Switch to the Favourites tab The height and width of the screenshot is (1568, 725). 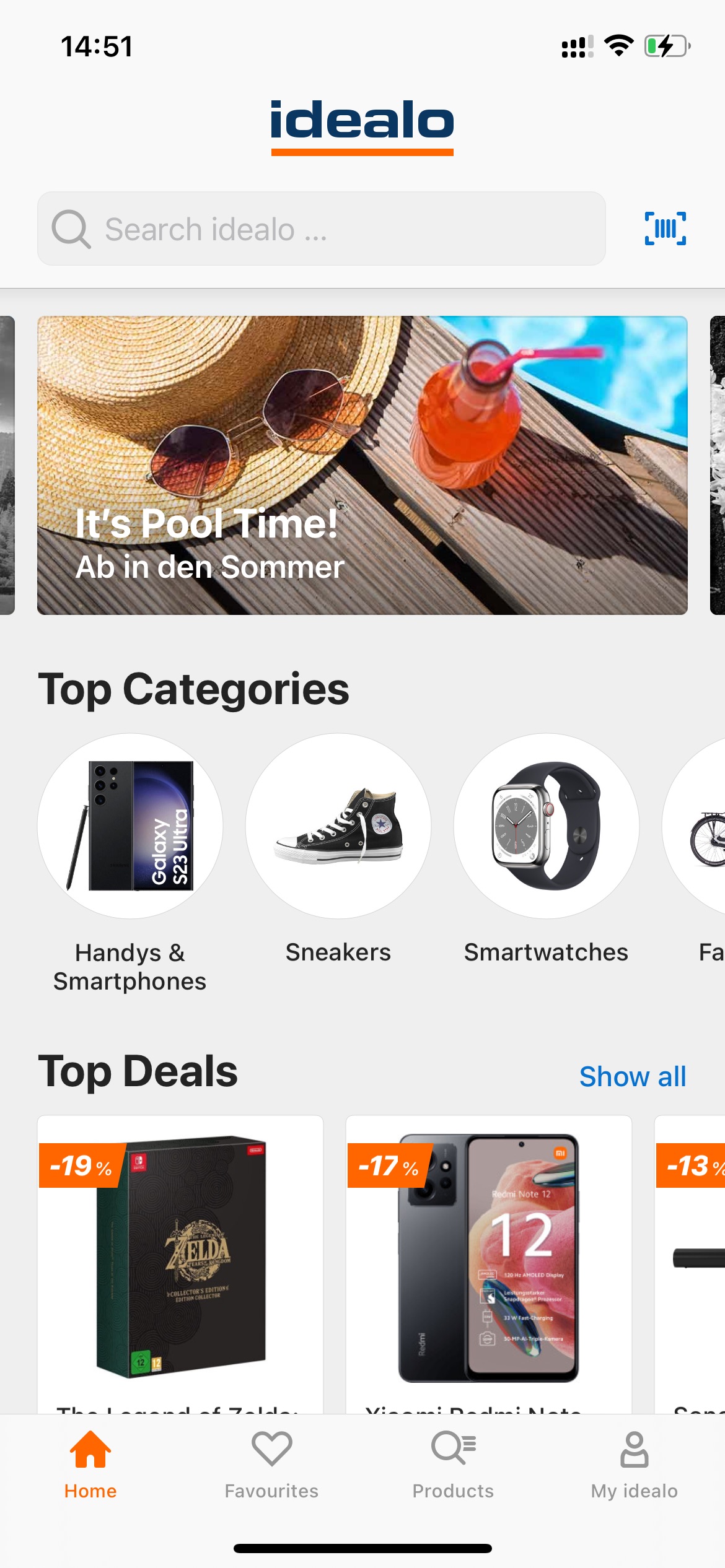point(271,1465)
